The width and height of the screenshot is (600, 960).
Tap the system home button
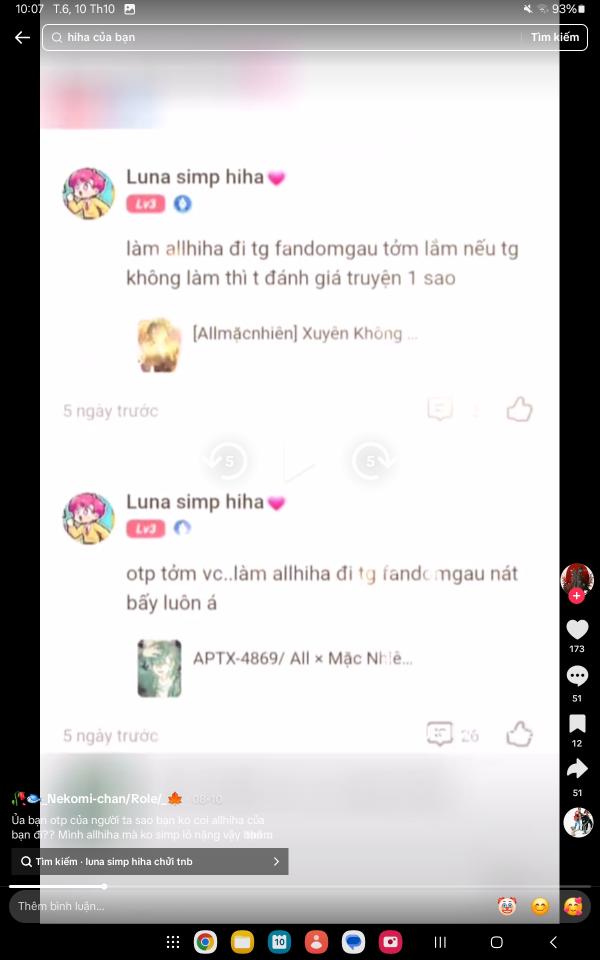coord(497,942)
